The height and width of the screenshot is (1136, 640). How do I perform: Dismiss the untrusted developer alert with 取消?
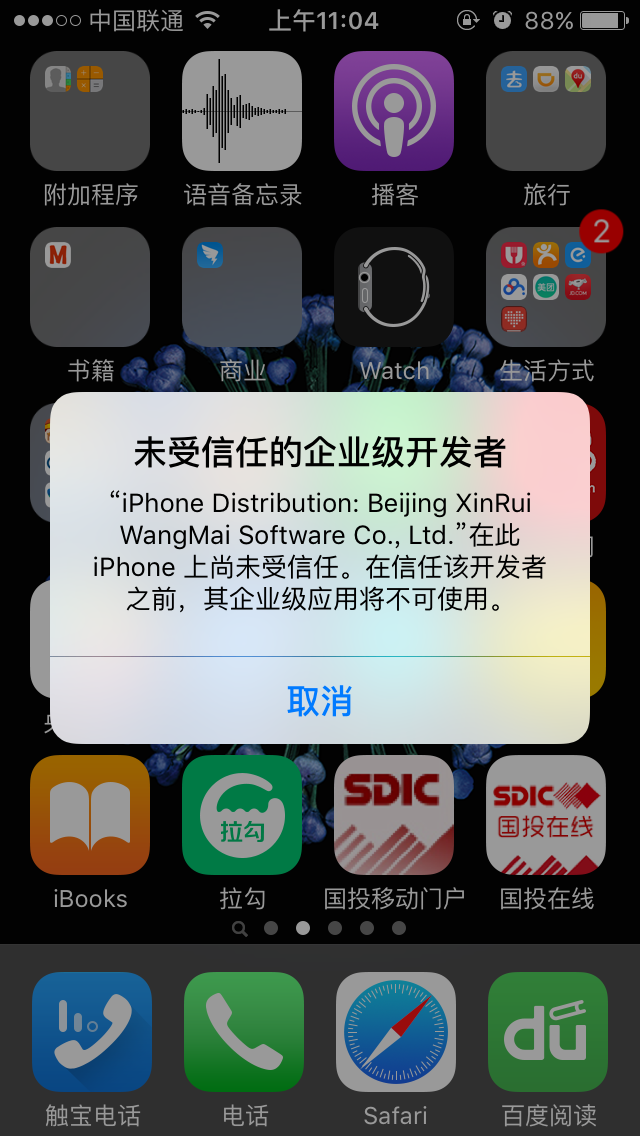(x=320, y=701)
